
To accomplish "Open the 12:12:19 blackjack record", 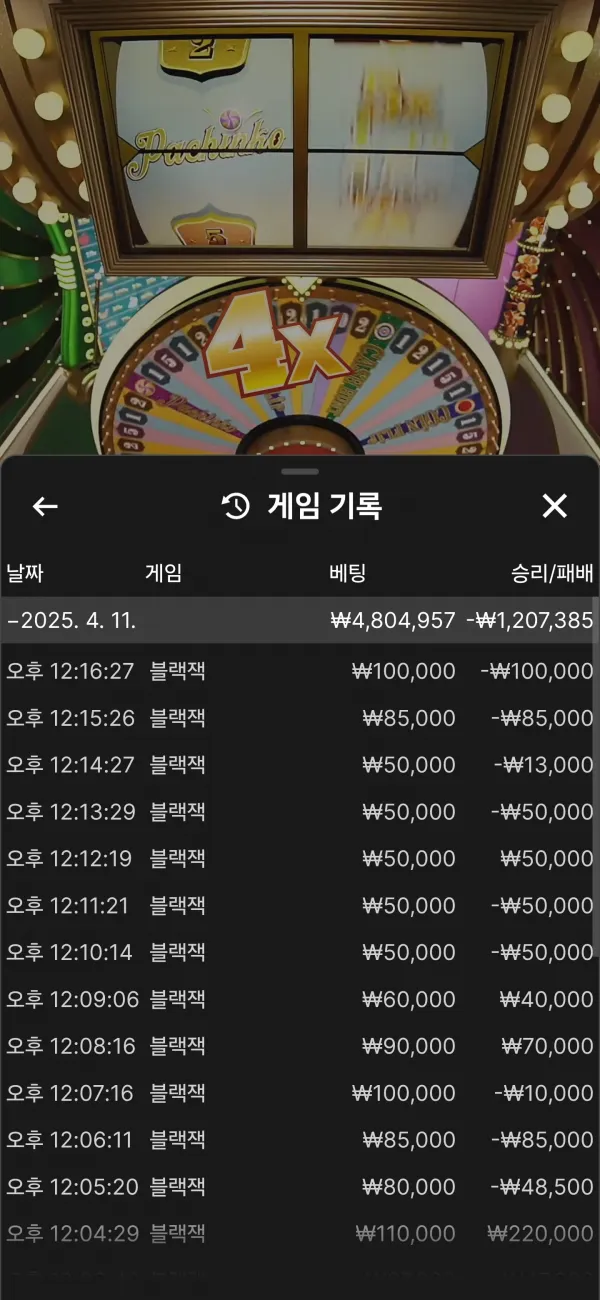I will [300, 858].
